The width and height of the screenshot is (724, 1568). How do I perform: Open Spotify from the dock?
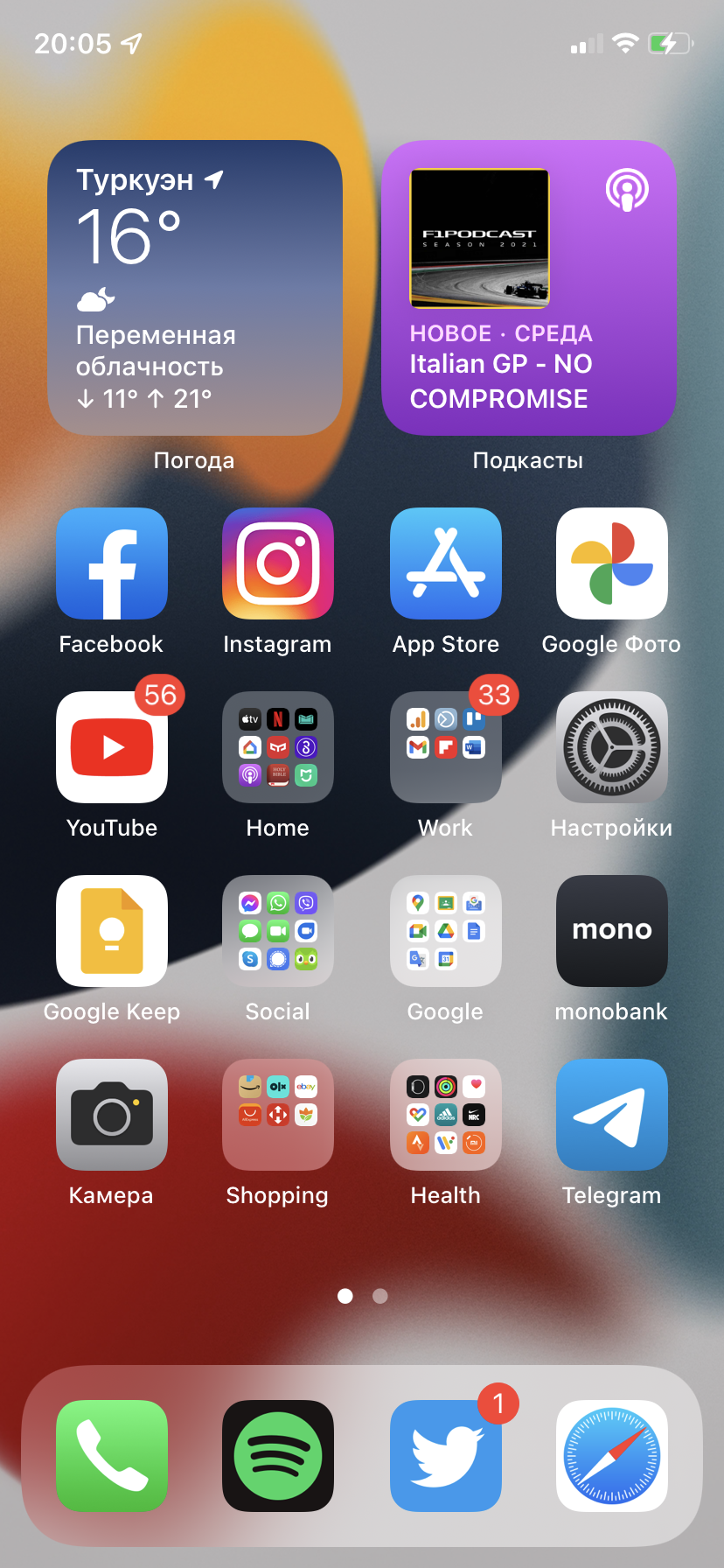point(278,1456)
